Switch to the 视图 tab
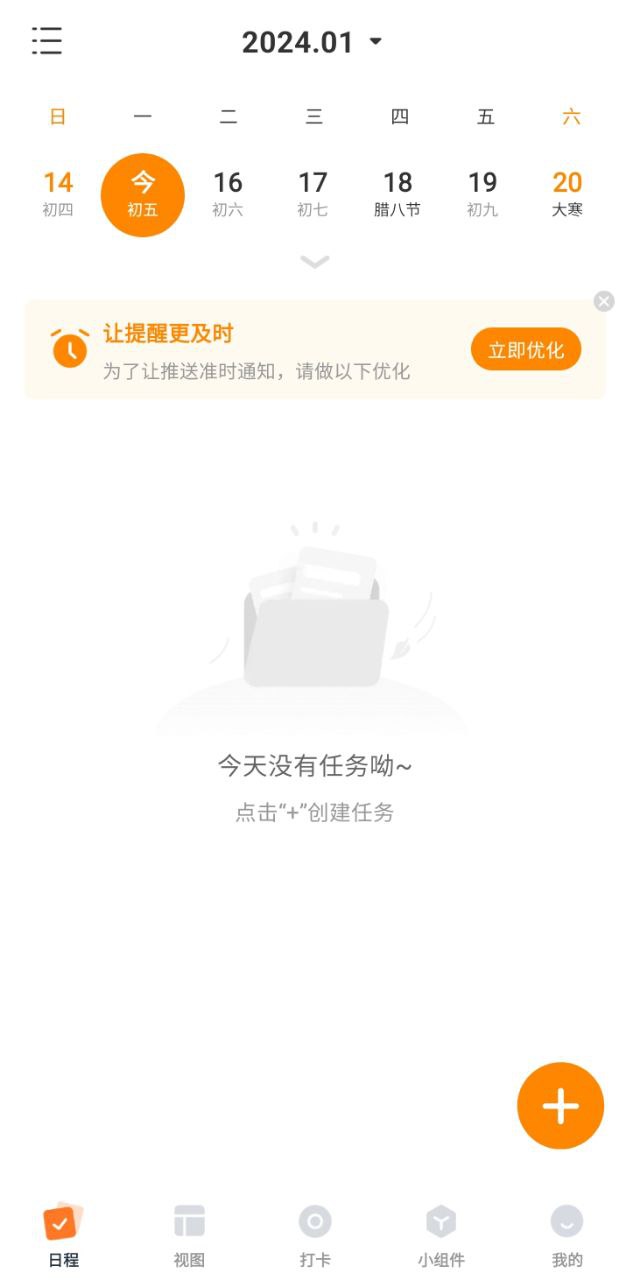This screenshot has height=1280, width=630. 189,1236
